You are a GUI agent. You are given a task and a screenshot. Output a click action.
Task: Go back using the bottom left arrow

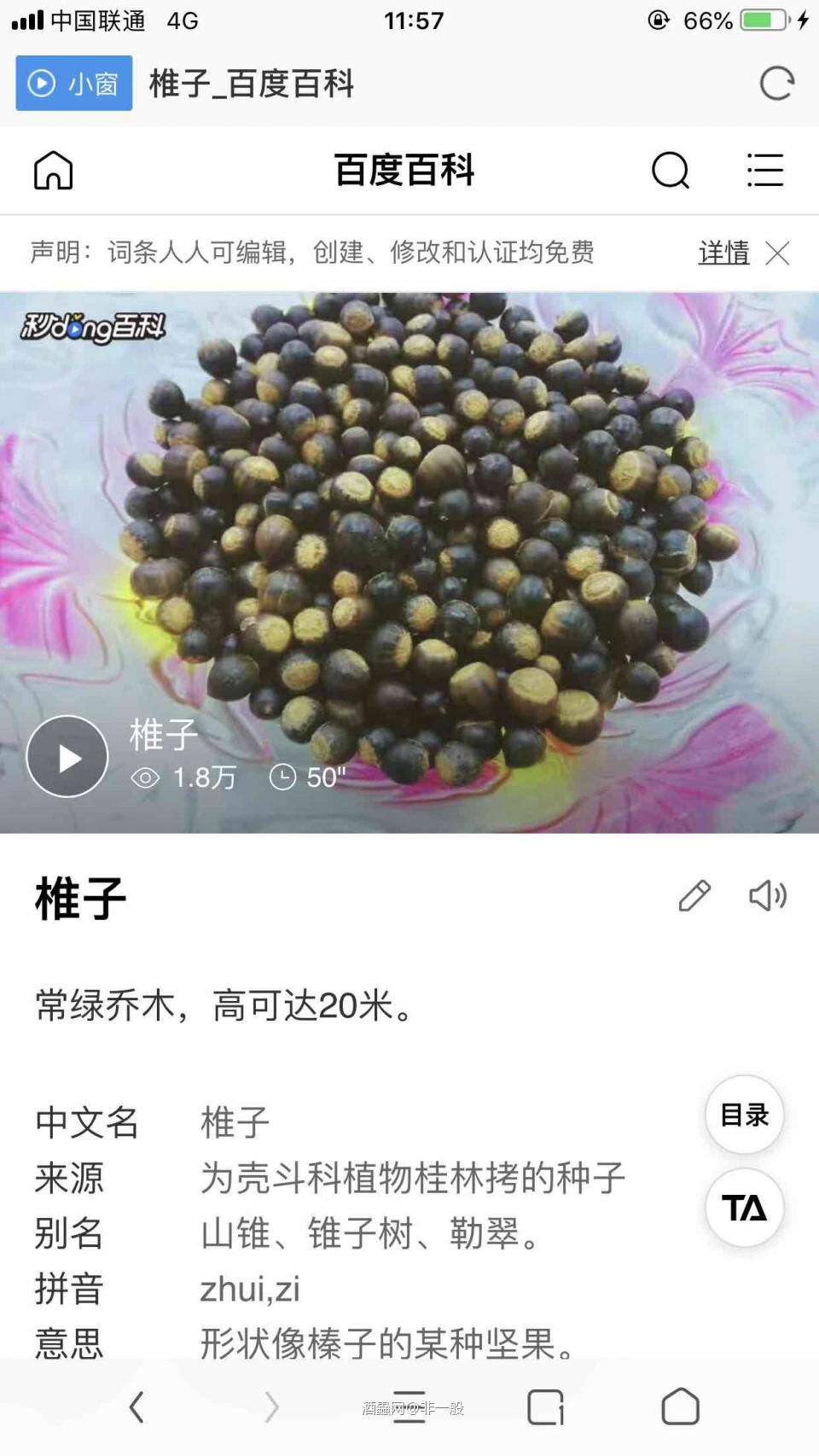click(x=136, y=1406)
